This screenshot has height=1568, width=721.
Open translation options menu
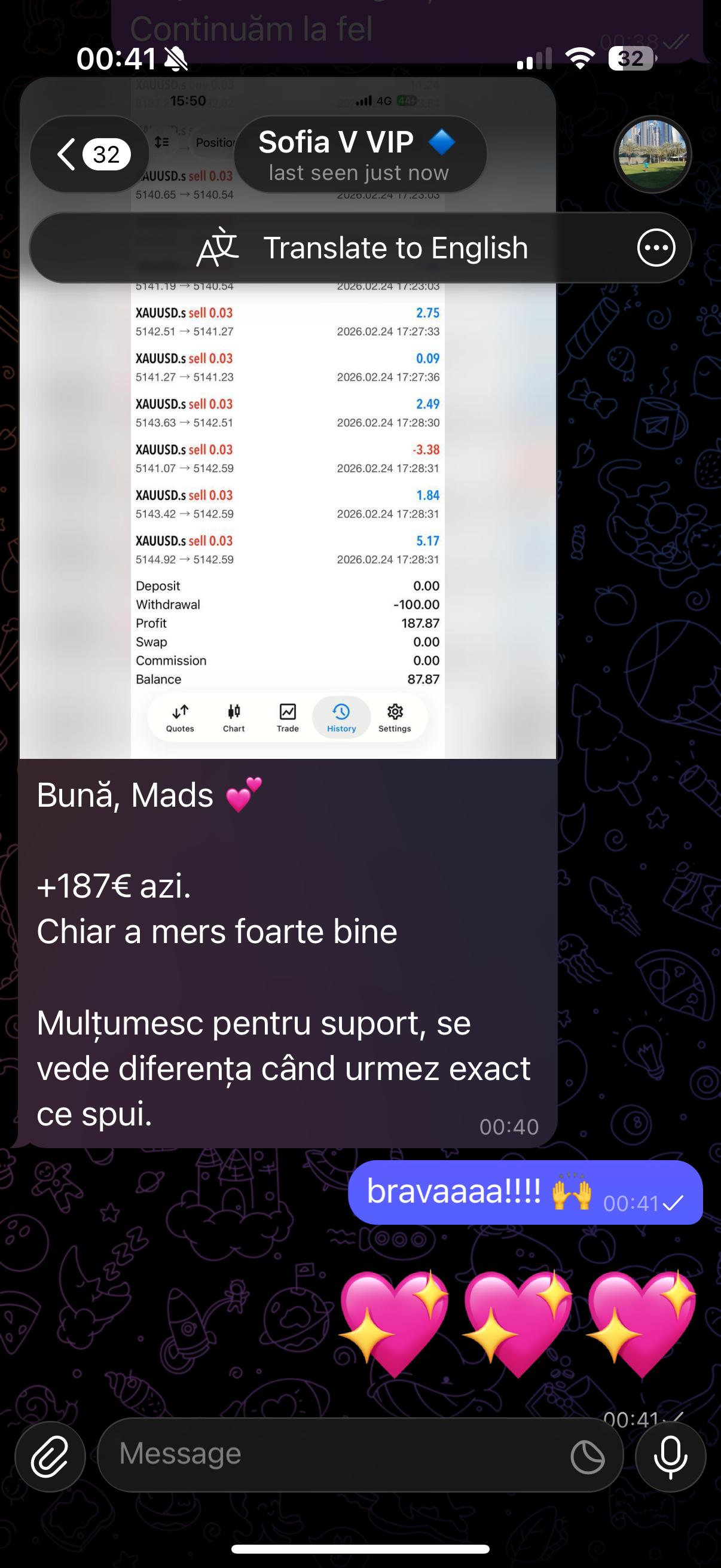tap(656, 248)
